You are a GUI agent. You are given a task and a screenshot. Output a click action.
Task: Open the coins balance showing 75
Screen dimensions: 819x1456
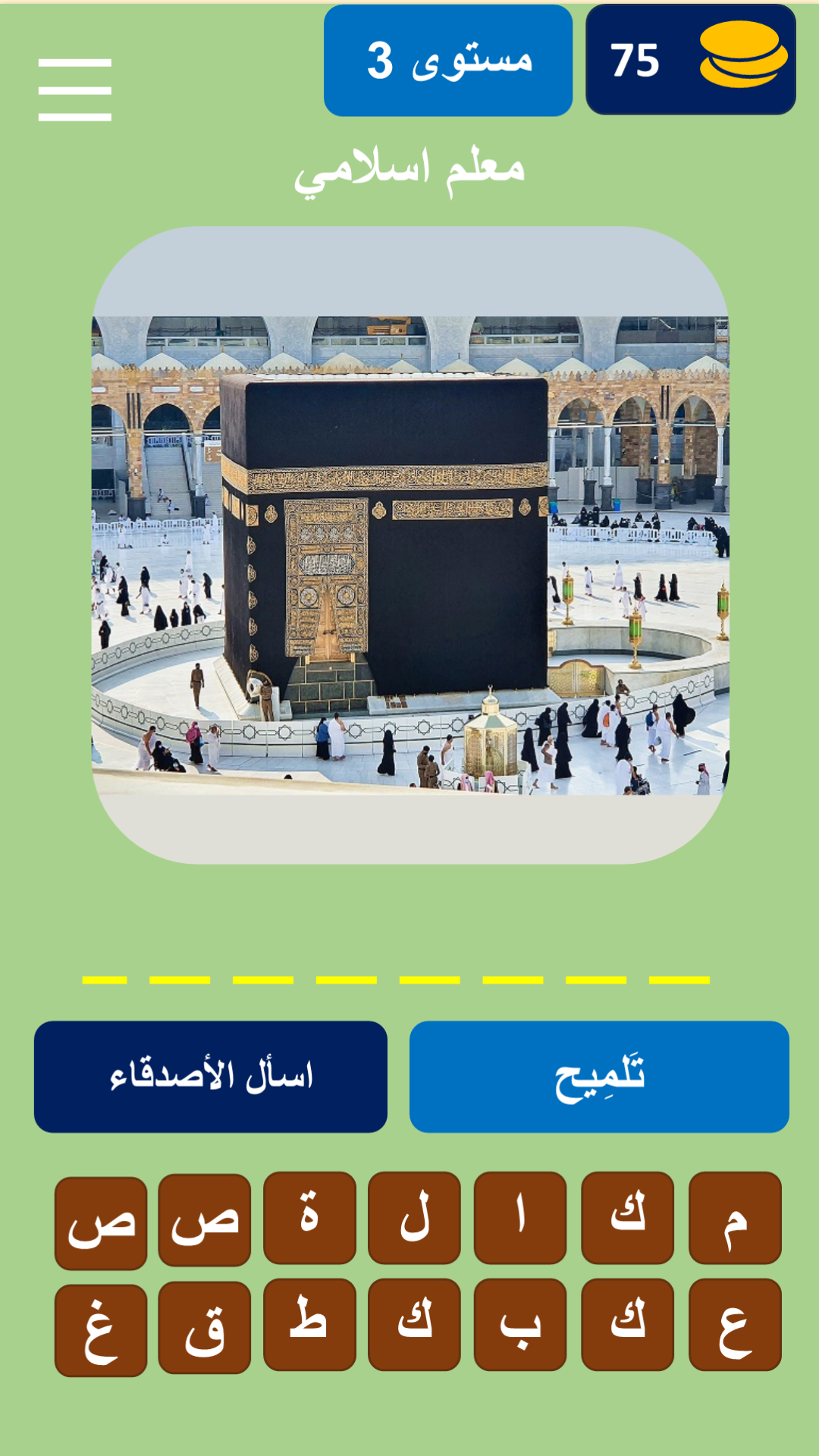(690, 60)
